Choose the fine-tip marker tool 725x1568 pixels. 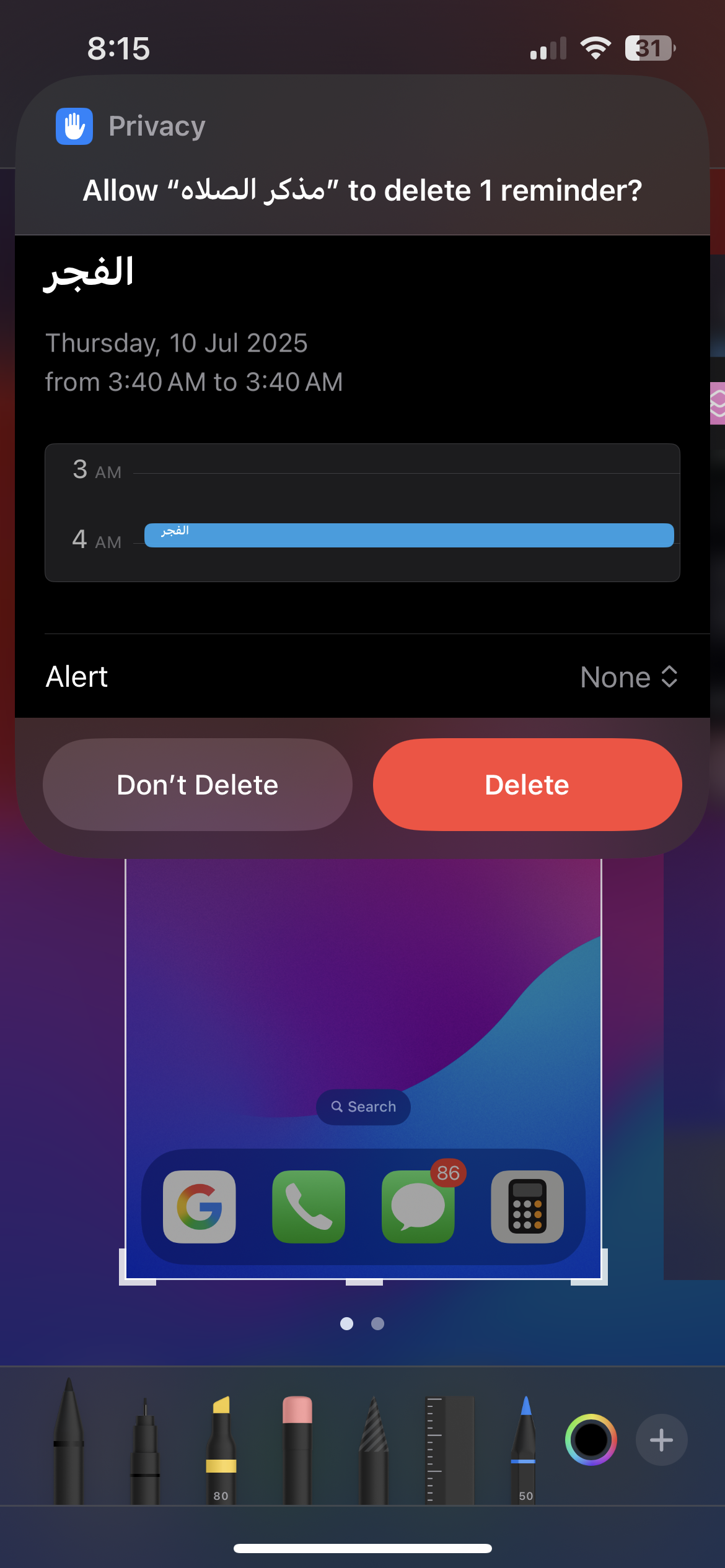pyautogui.click(x=146, y=1450)
